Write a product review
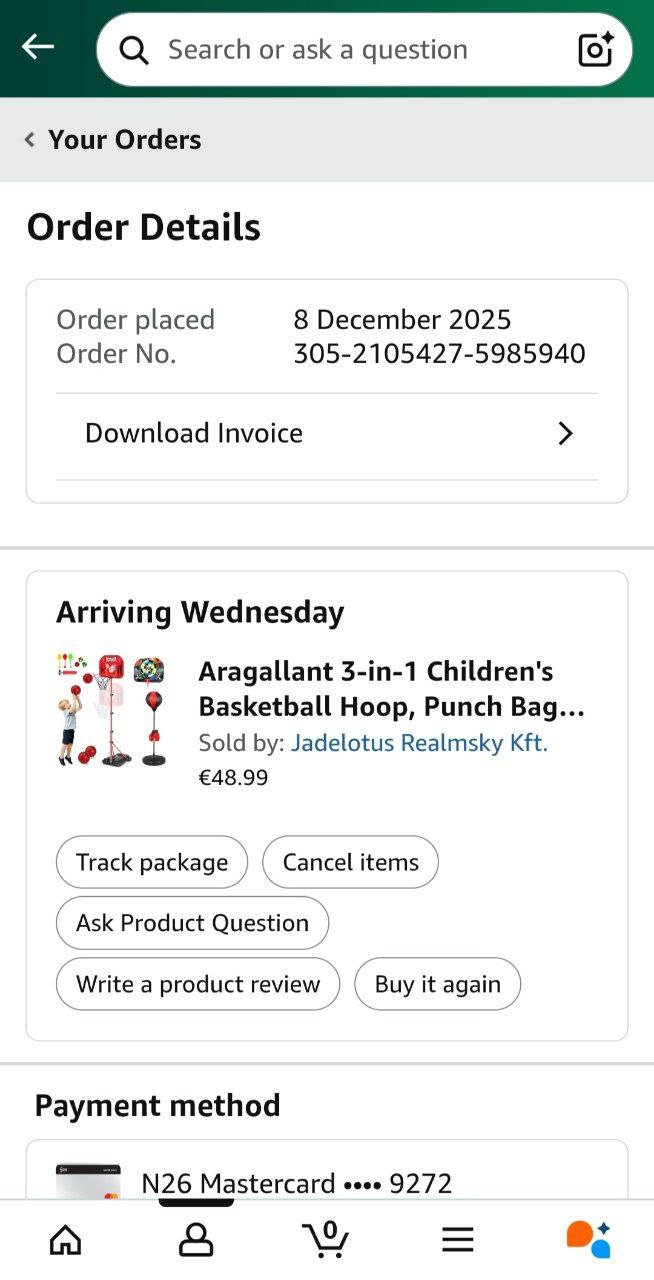The width and height of the screenshot is (654, 1280). tap(198, 984)
